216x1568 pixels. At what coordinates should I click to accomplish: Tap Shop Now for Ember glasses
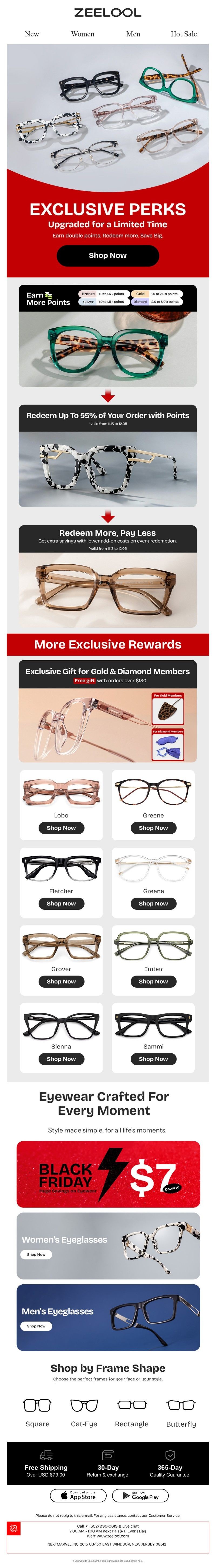pos(153,981)
